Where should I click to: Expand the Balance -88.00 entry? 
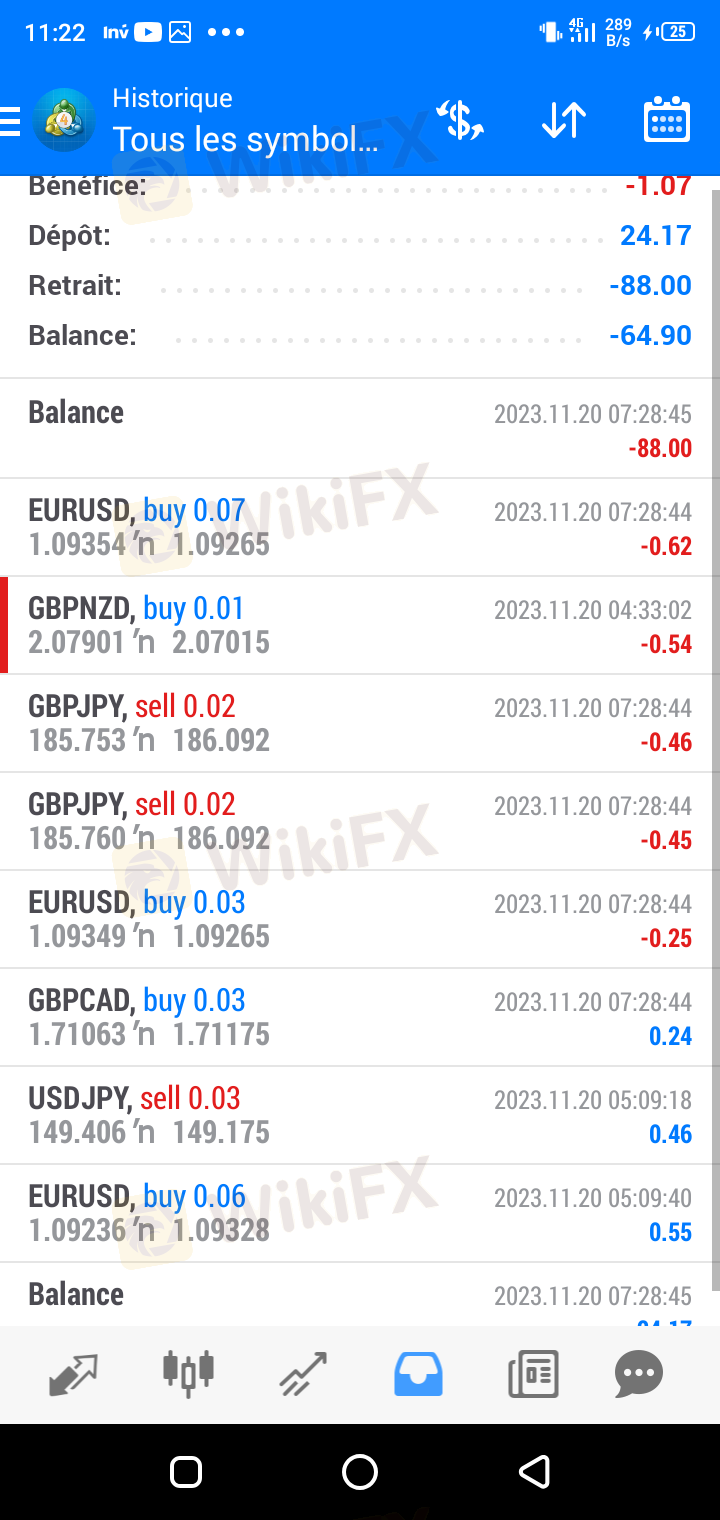coord(360,429)
